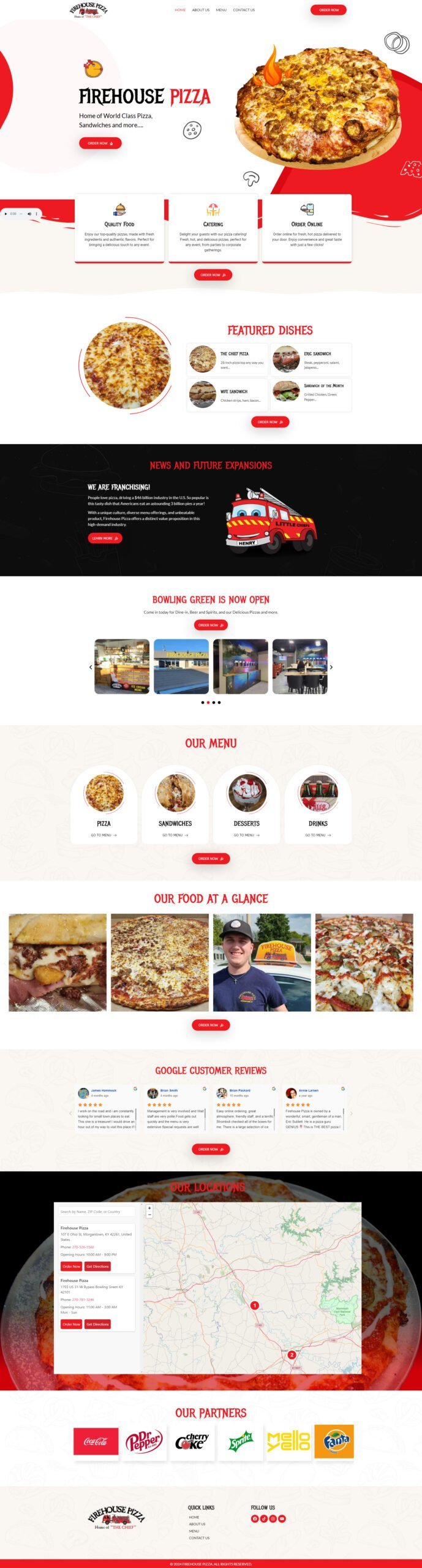Image resolution: width=422 pixels, height=1568 pixels.
Task: Go to Menu from the top navigation
Action: point(221,10)
